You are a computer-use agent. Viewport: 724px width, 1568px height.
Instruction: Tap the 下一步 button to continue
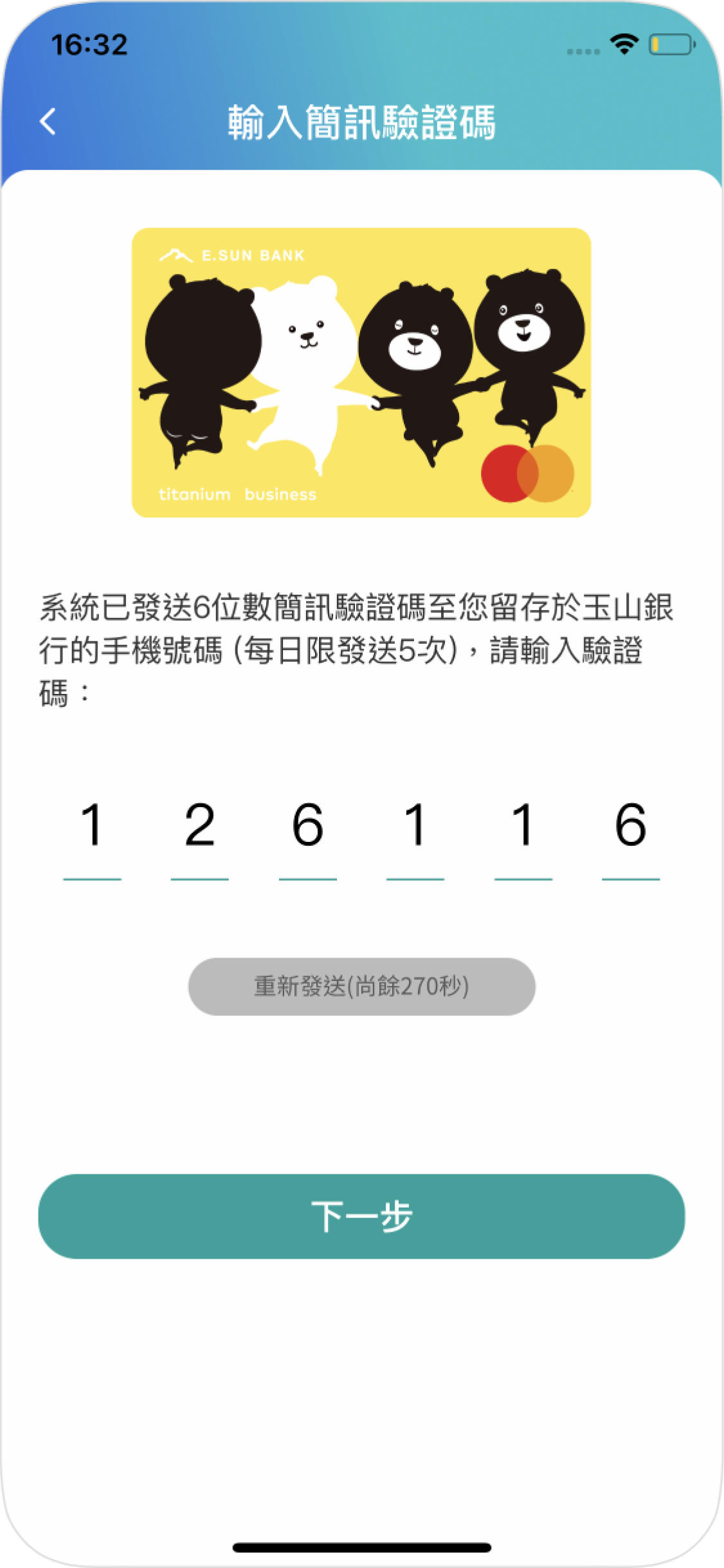361,1216
